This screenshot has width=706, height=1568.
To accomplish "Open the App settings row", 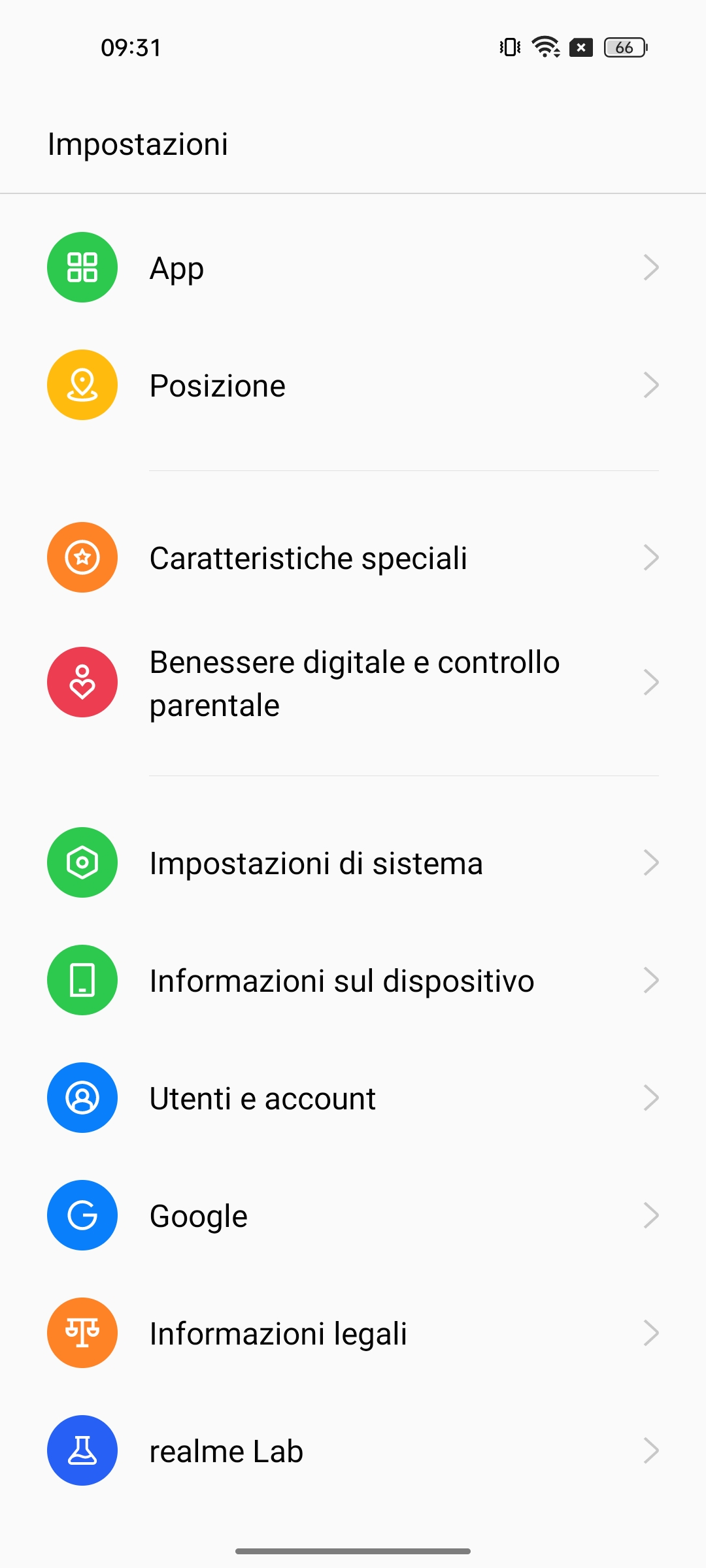I will (x=353, y=268).
